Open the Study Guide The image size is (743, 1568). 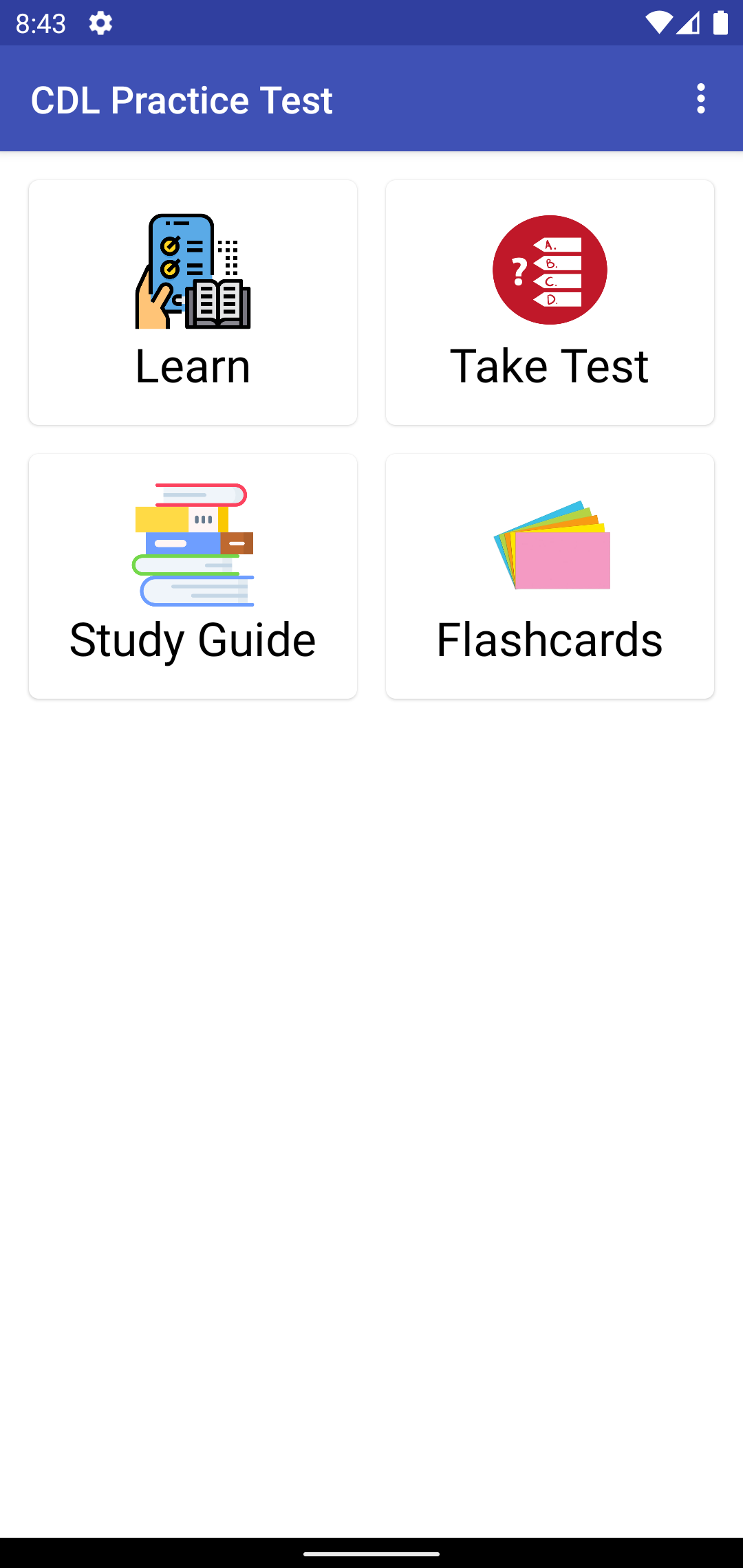(x=193, y=576)
